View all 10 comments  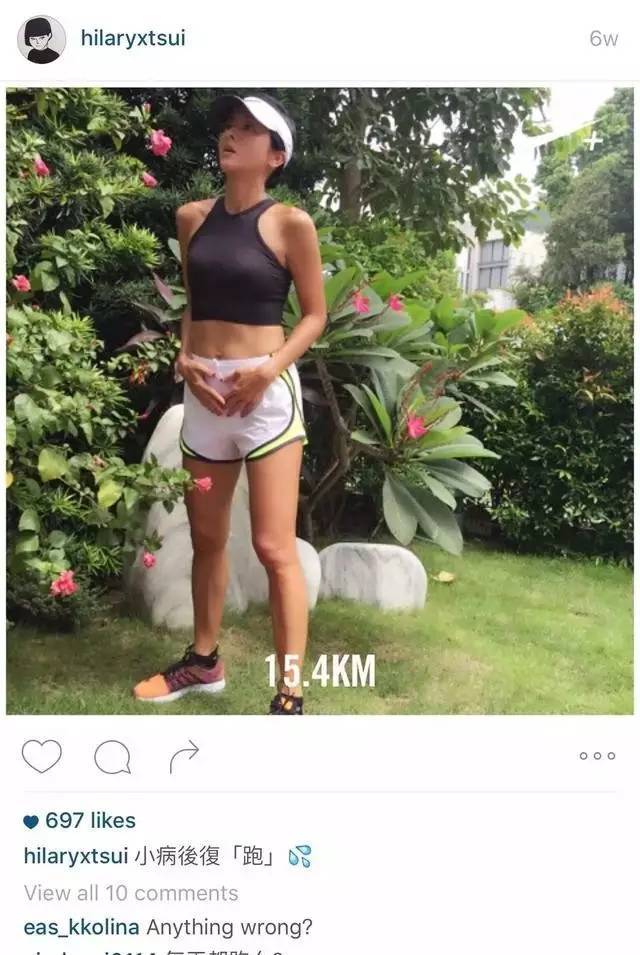131,893
